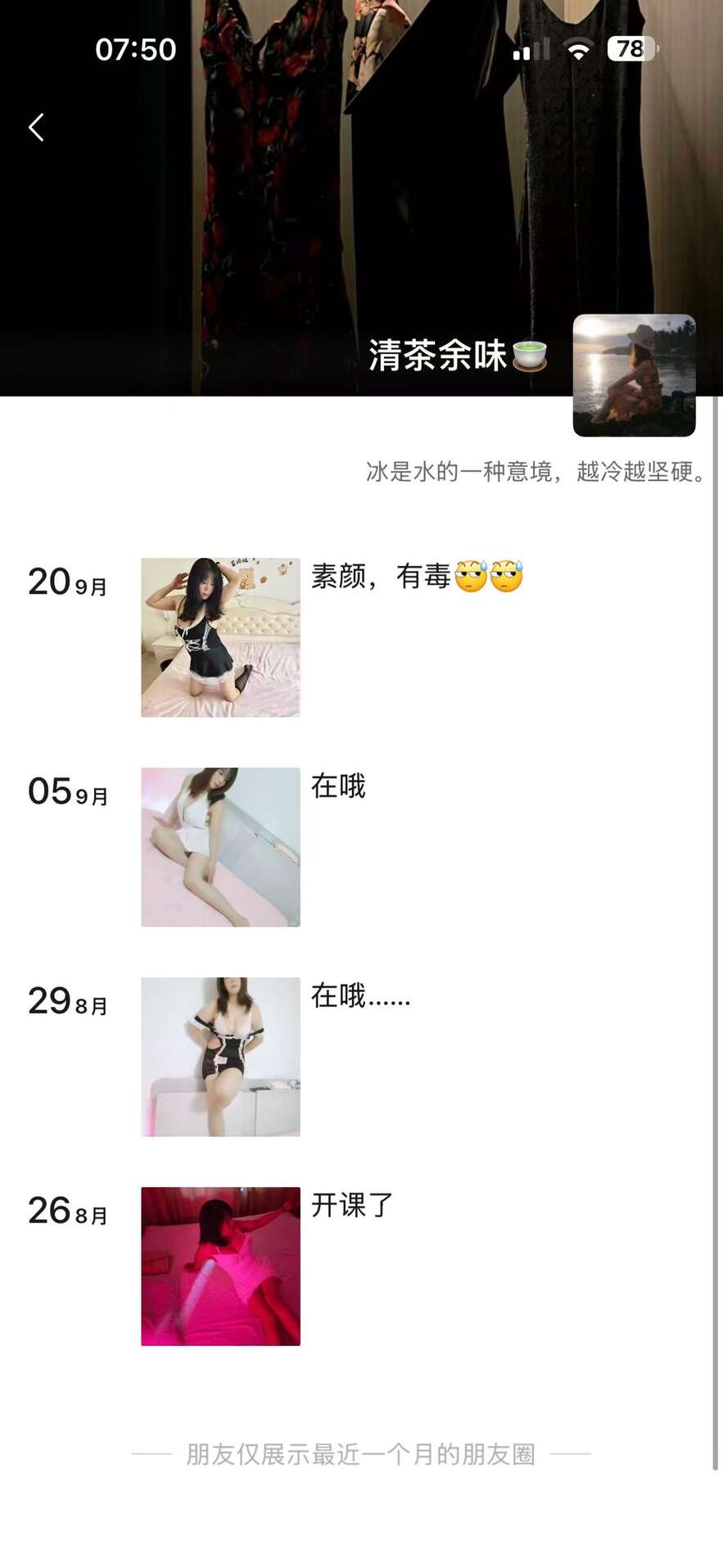Go back using the top-left arrow
The width and height of the screenshot is (723, 1568).
point(36,127)
